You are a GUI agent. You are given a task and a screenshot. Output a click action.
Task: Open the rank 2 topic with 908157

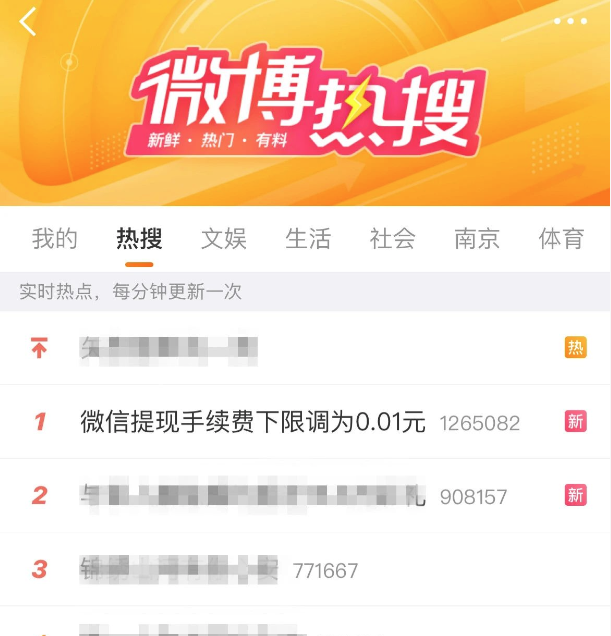pyautogui.click(x=253, y=495)
